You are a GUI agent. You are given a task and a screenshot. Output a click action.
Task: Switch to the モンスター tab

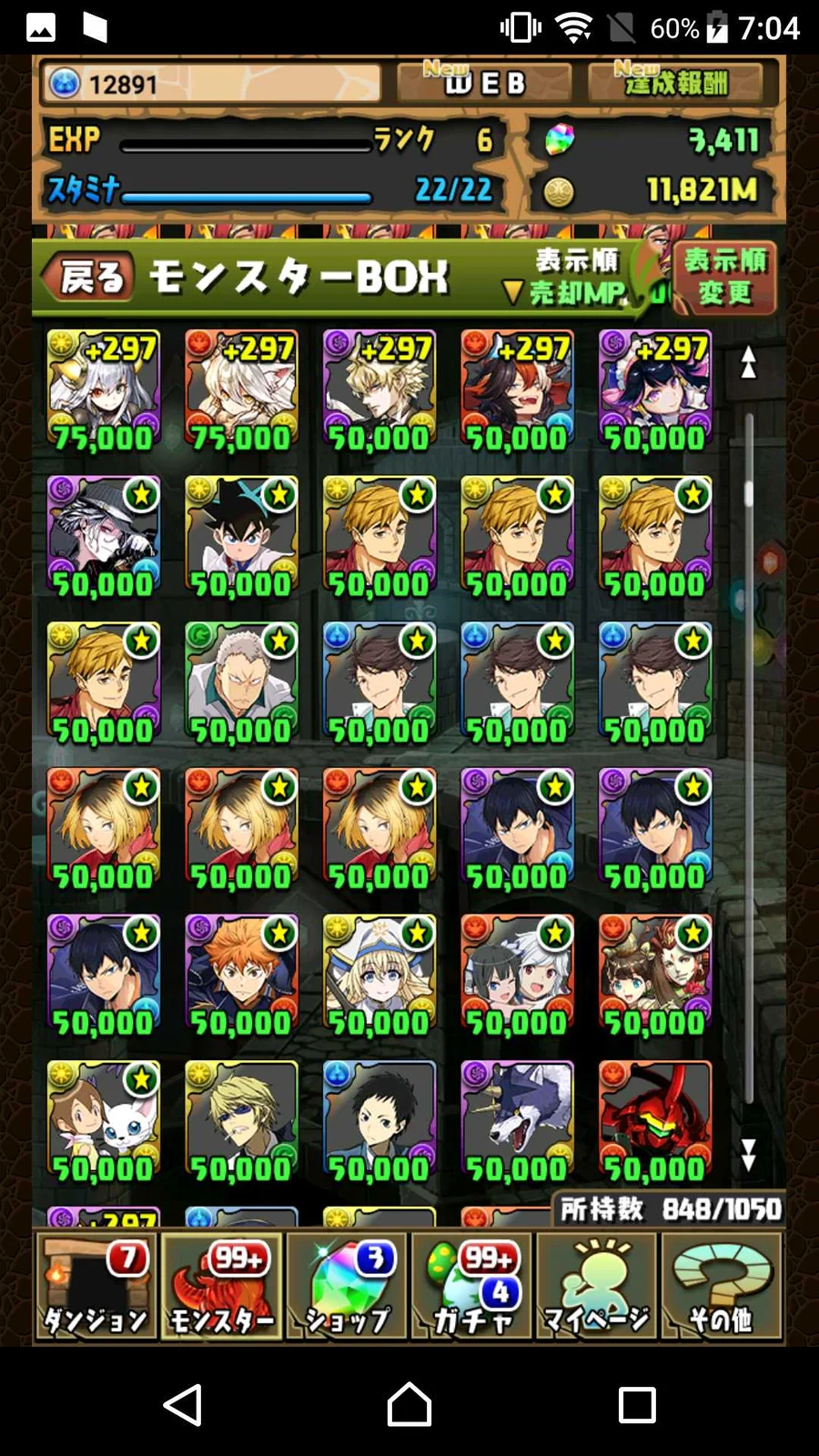[x=221, y=1287]
